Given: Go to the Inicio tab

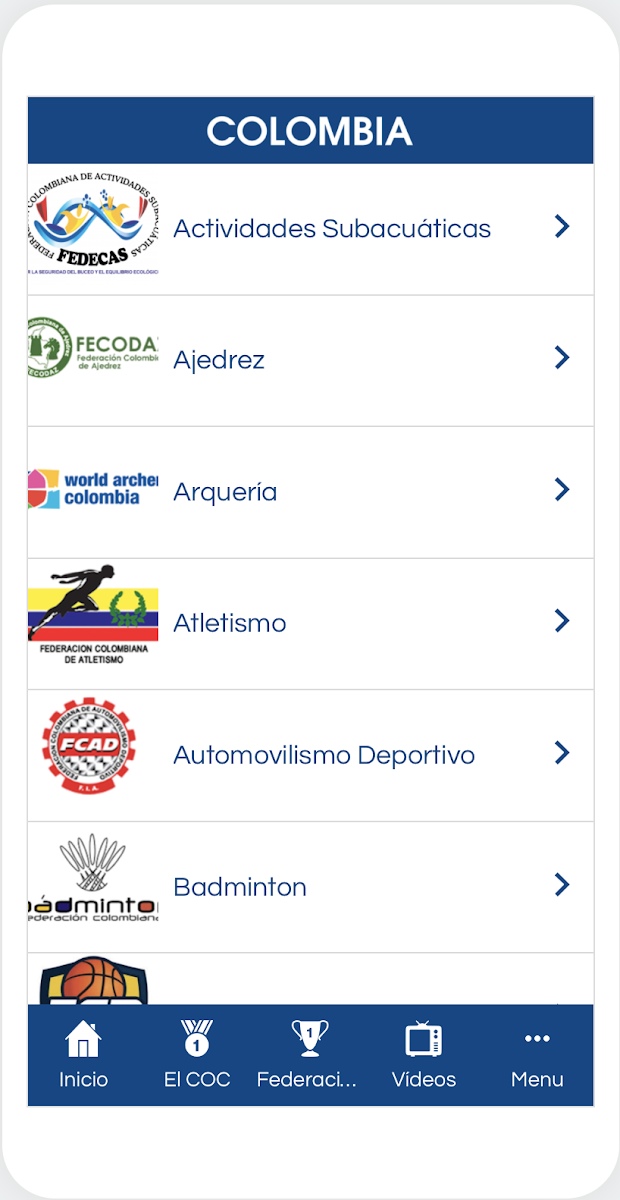Looking at the screenshot, I should pos(84,1055).
